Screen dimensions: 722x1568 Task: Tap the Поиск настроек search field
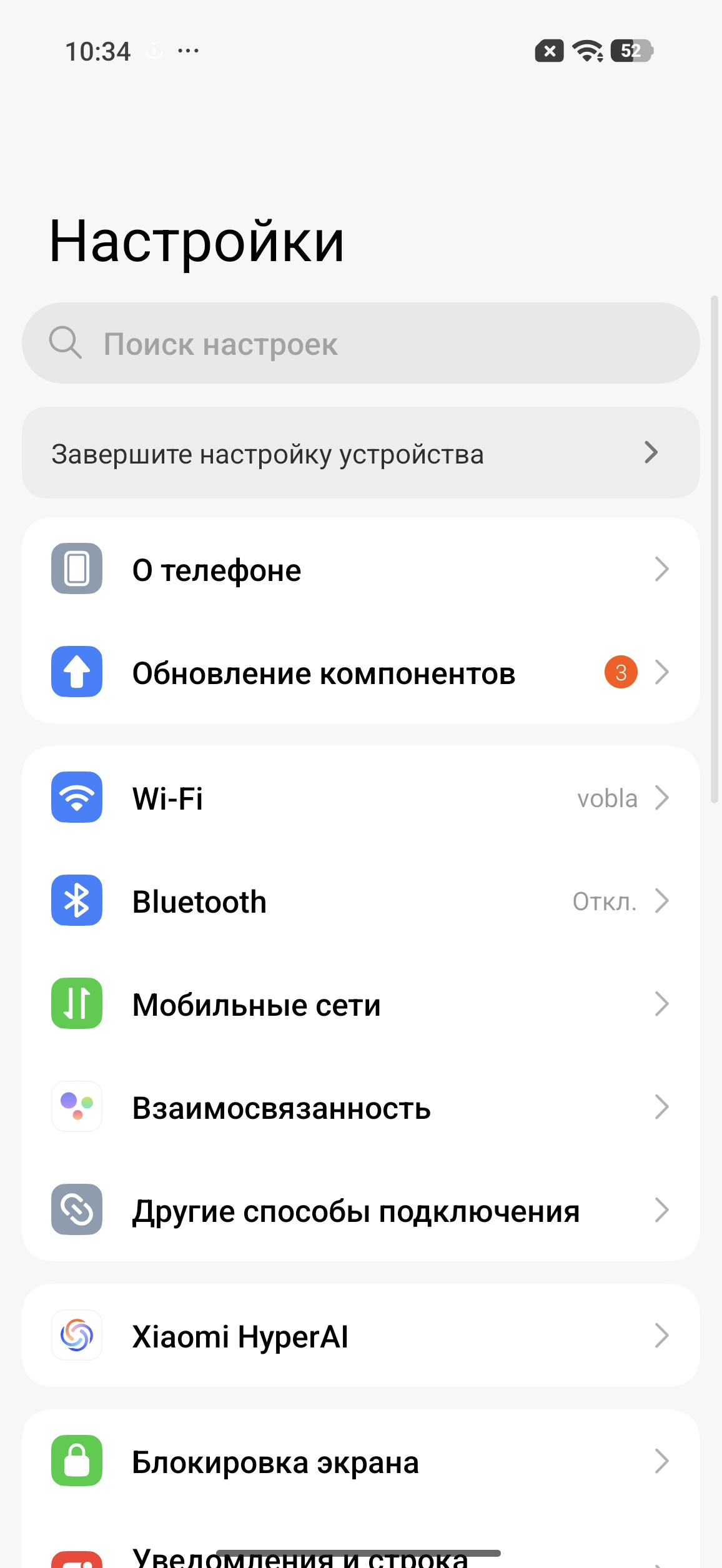361,343
